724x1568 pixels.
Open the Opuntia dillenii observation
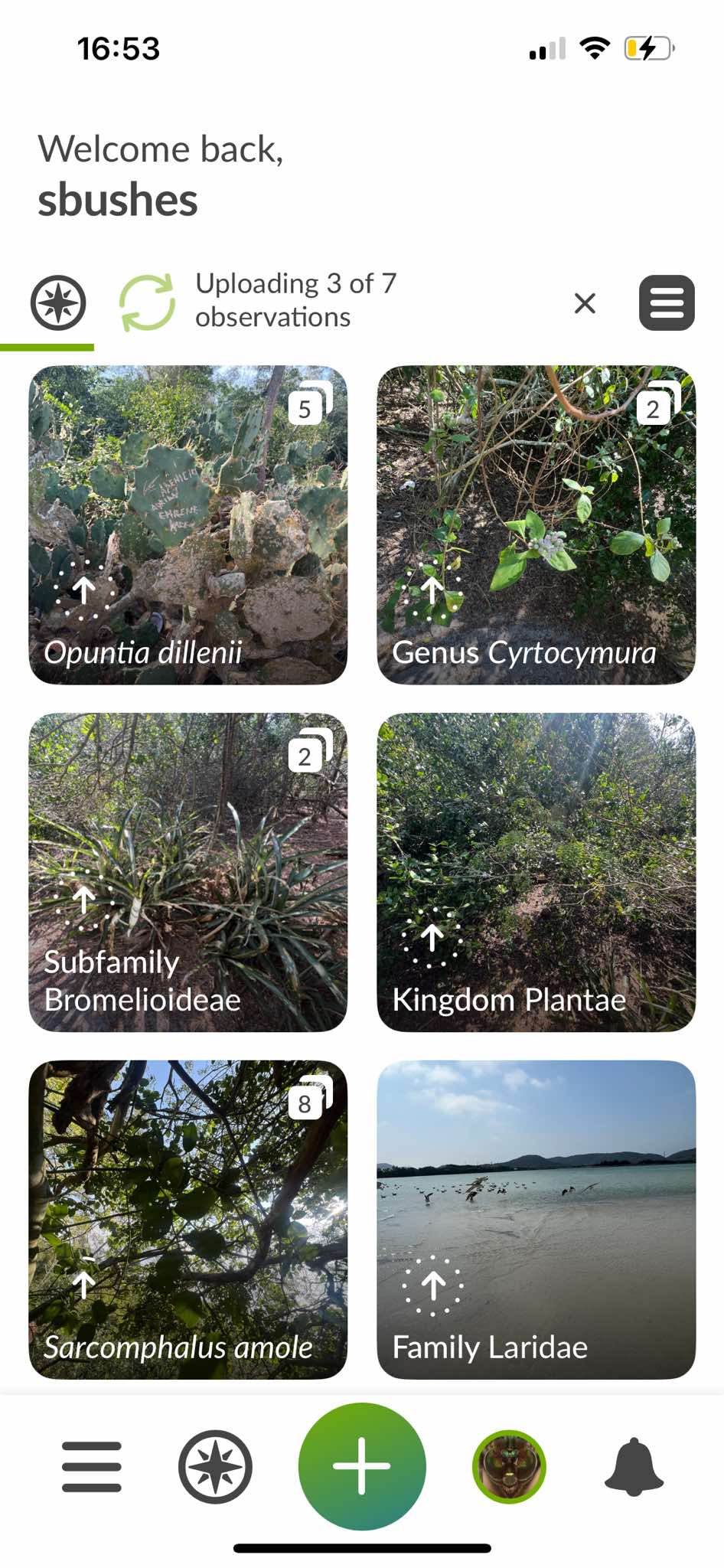click(x=188, y=525)
